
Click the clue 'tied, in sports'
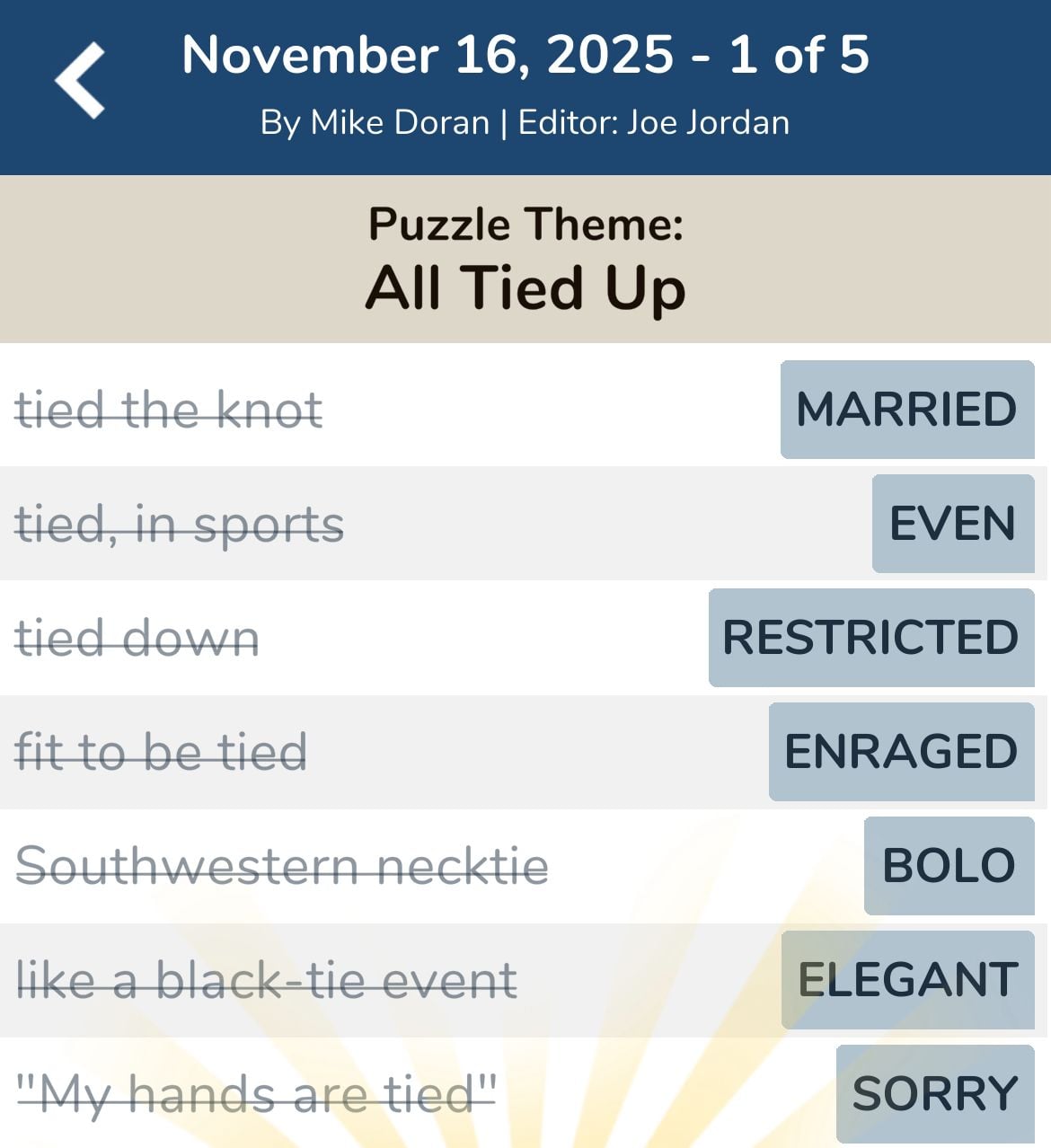(180, 524)
